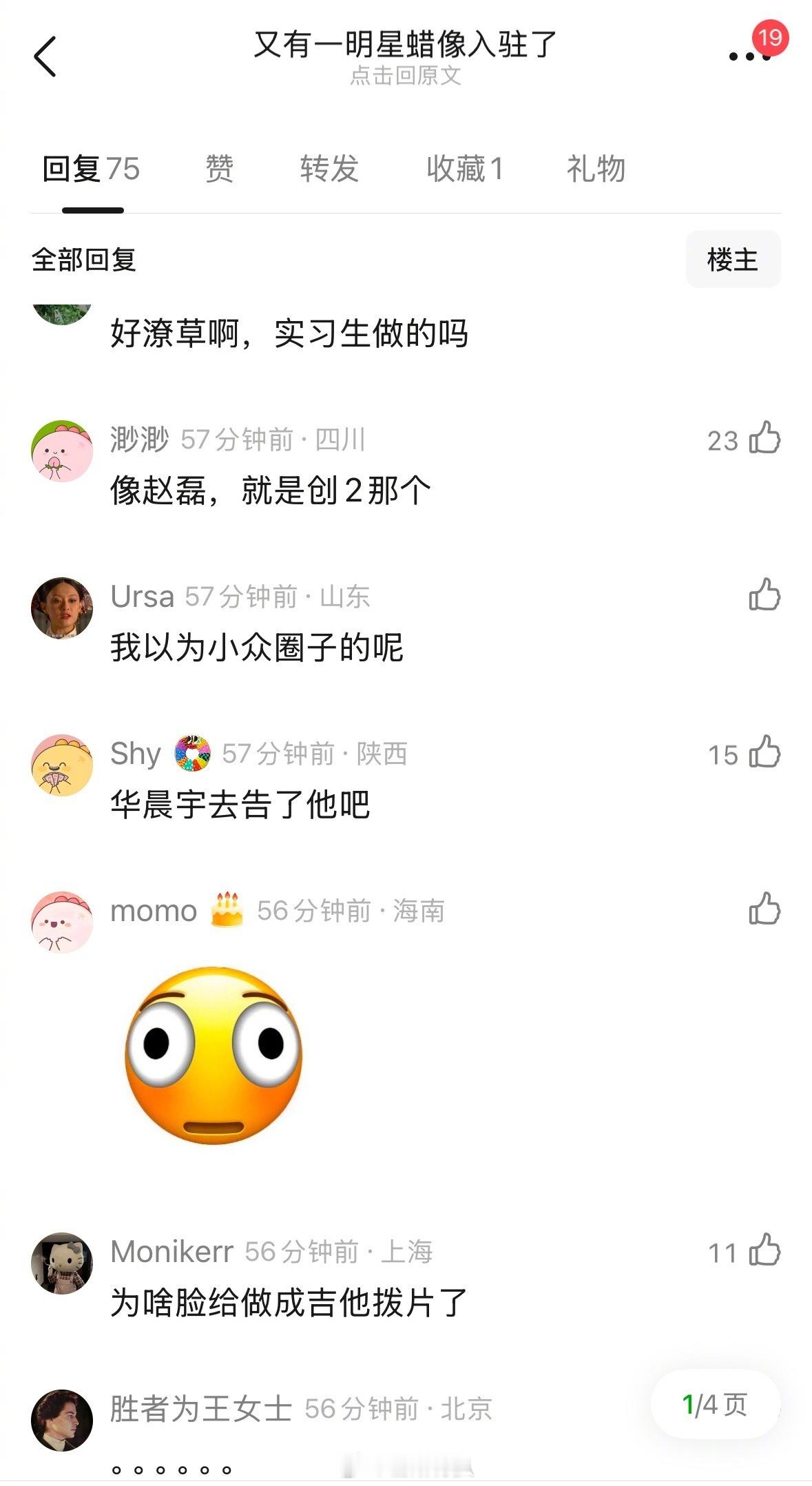
Task: Toggle the 楼主 author-only filter
Action: click(x=732, y=260)
